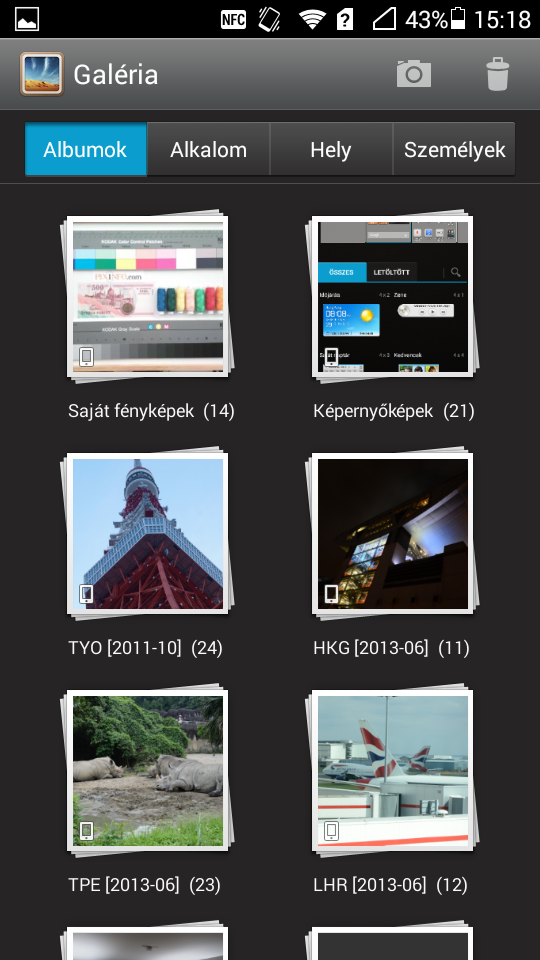Open the camera from the toolbar
The image size is (540, 960).
414,74
